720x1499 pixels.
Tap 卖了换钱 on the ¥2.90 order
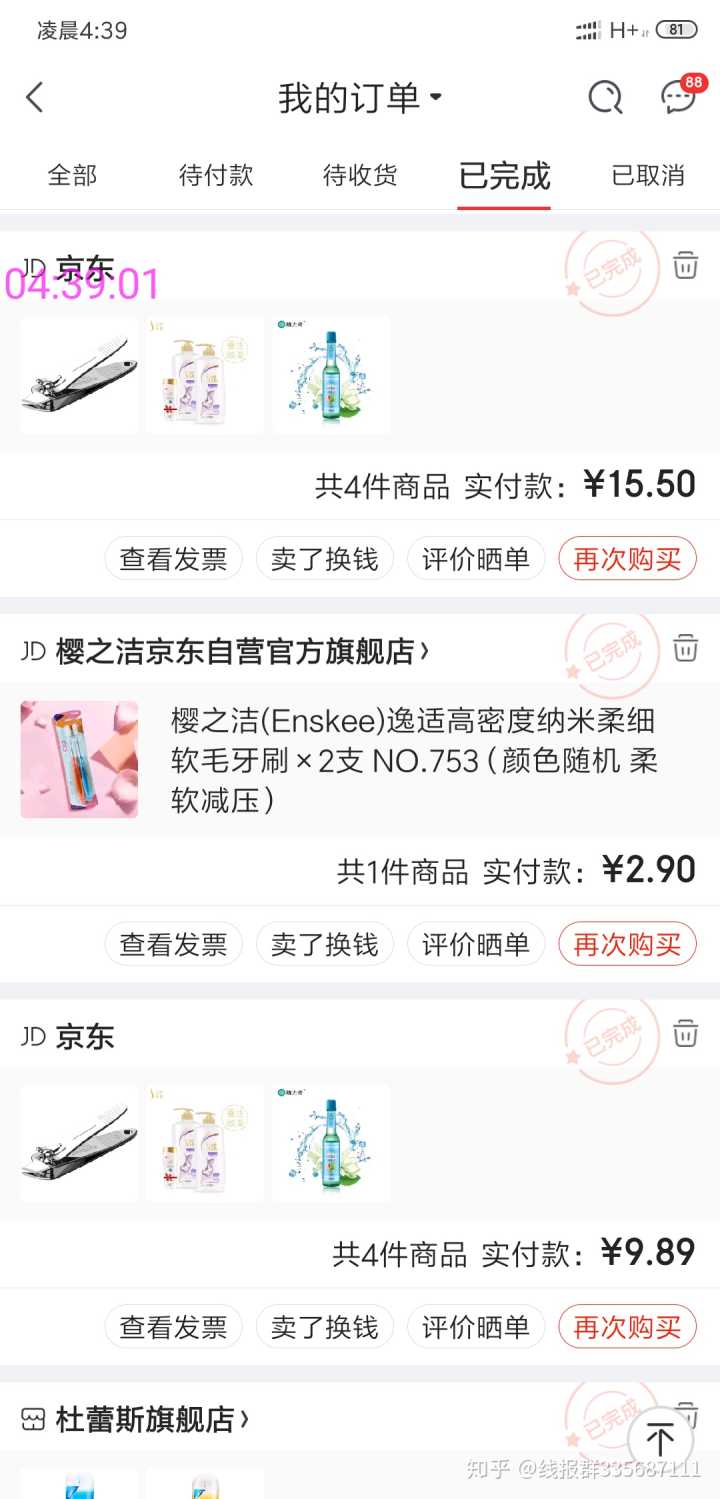tap(325, 944)
